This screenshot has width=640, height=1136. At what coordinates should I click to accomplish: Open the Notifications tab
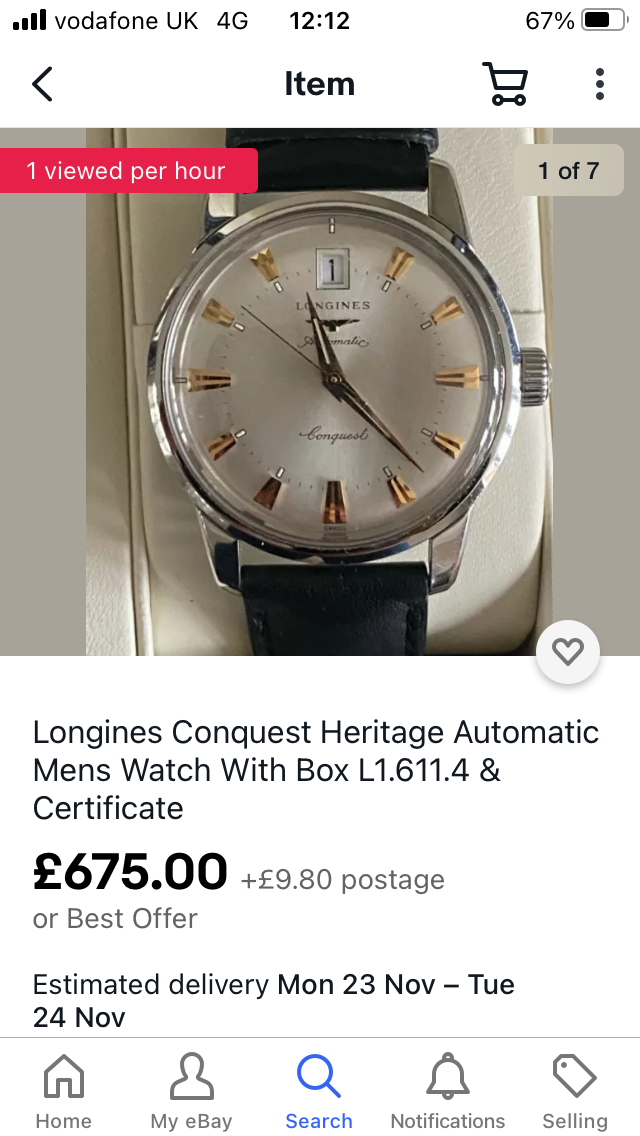pyautogui.click(x=447, y=1092)
